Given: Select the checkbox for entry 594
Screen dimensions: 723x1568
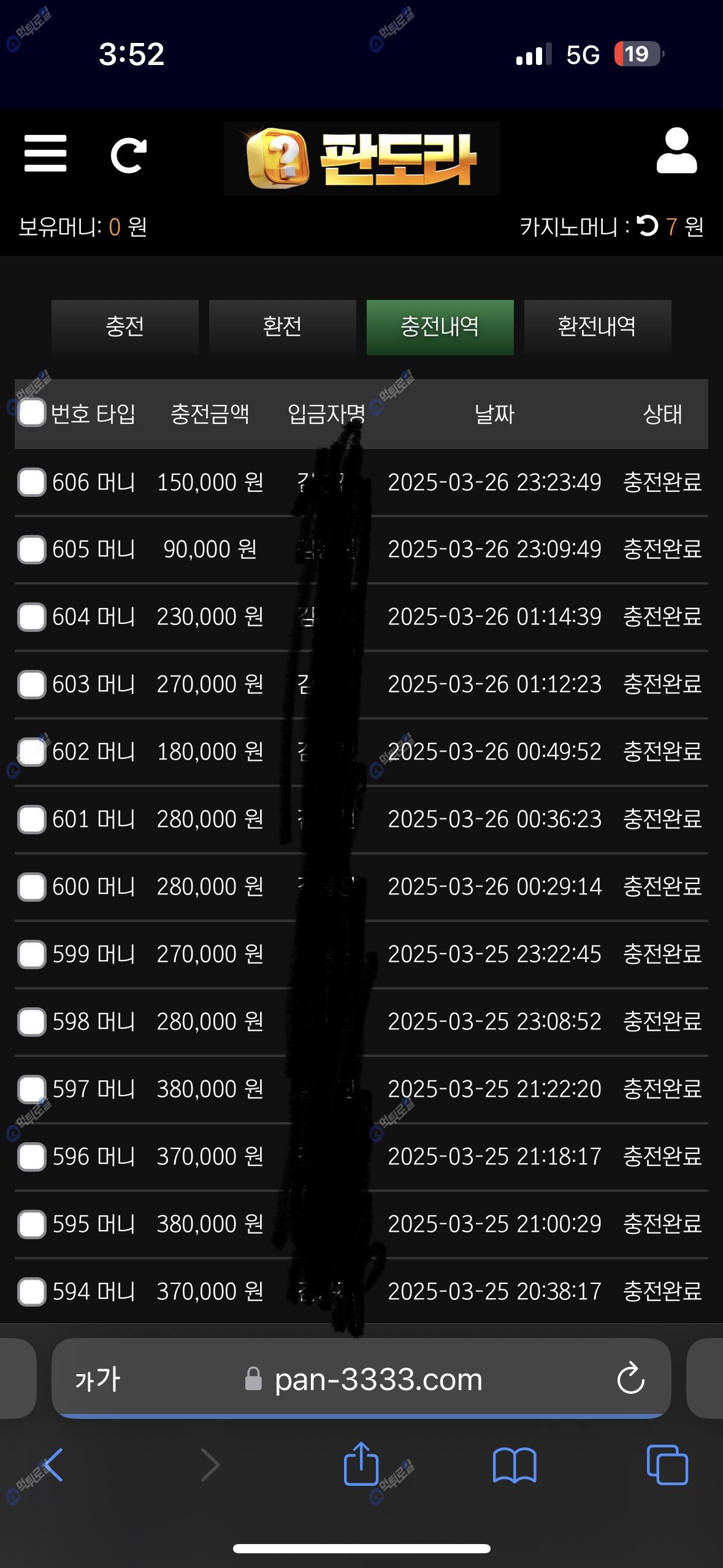Looking at the screenshot, I should (32, 1291).
